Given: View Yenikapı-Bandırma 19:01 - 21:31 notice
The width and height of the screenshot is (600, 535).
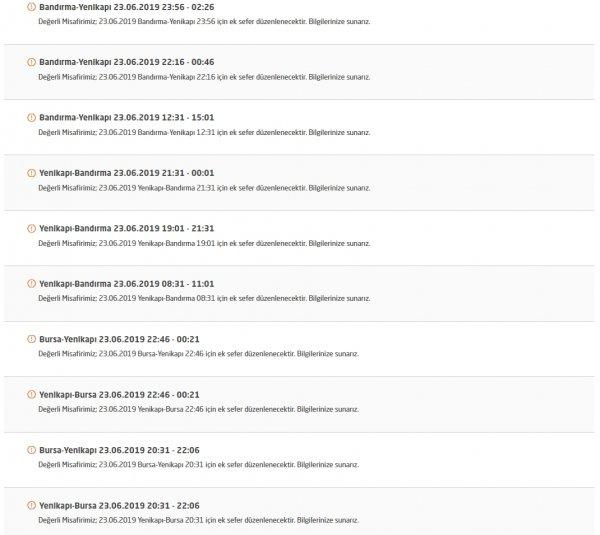Looking at the screenshot, I should [x=126, y=228].
